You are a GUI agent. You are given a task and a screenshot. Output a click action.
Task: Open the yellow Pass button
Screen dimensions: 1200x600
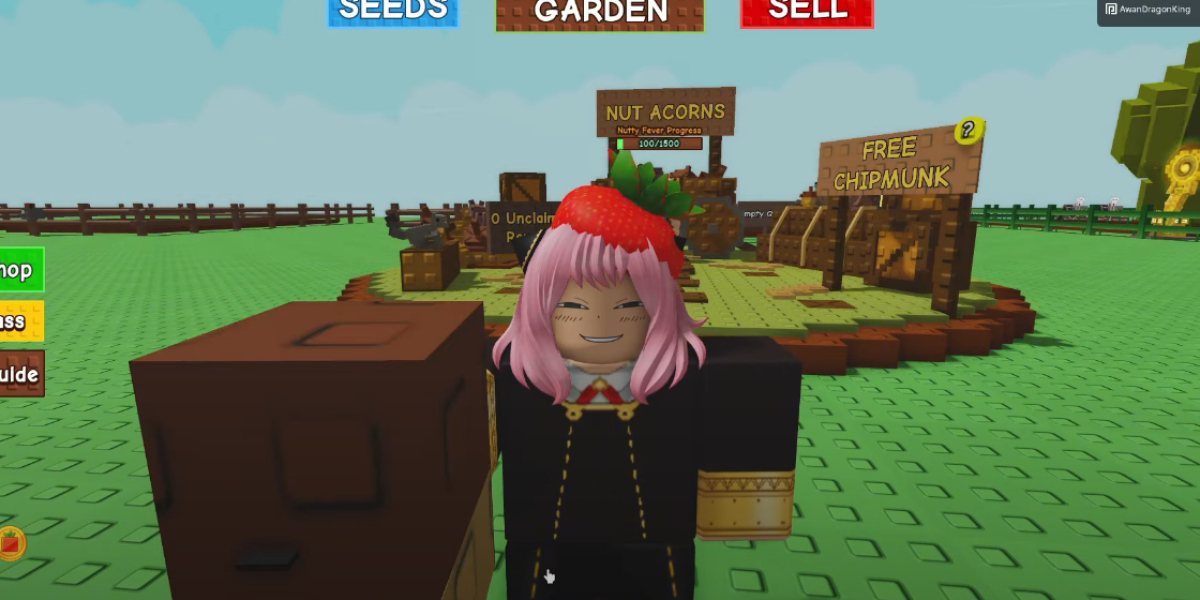pyautogui.click(x=20, y=321)
